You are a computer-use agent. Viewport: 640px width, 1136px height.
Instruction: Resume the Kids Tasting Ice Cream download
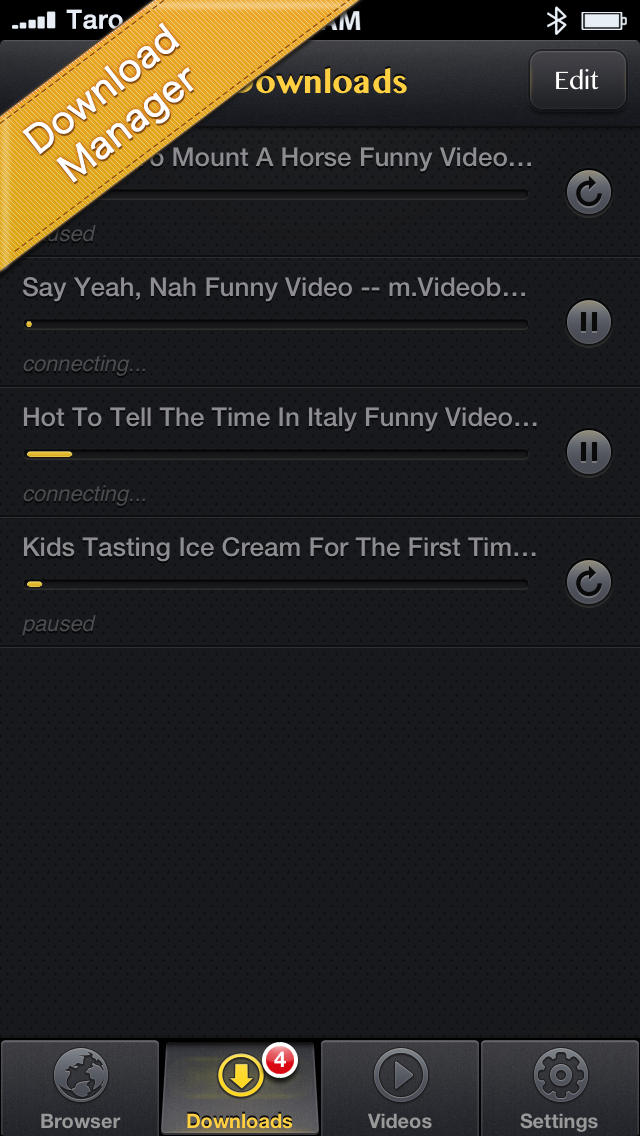[x=589, y=582]
